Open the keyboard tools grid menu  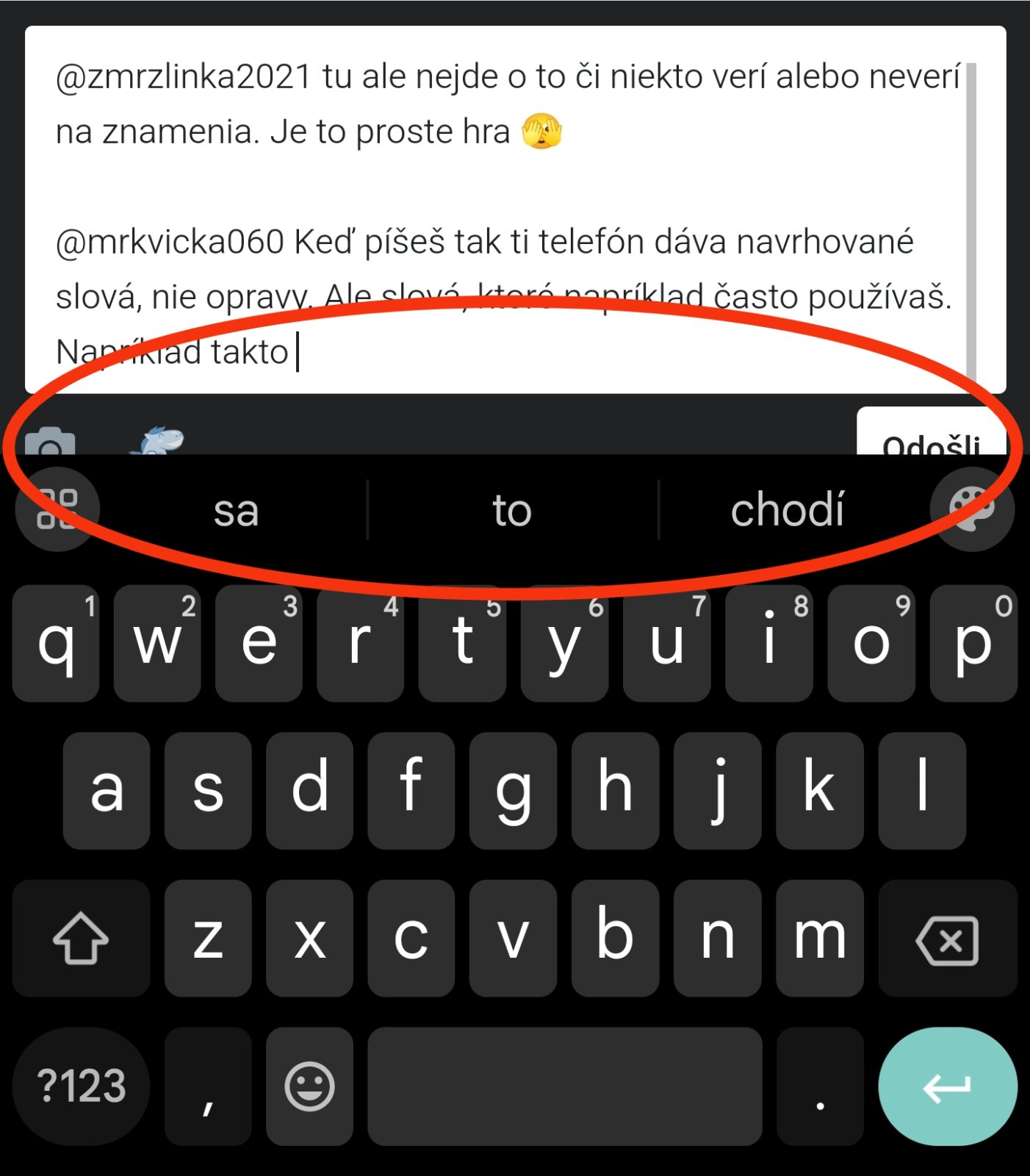[57, 509]
